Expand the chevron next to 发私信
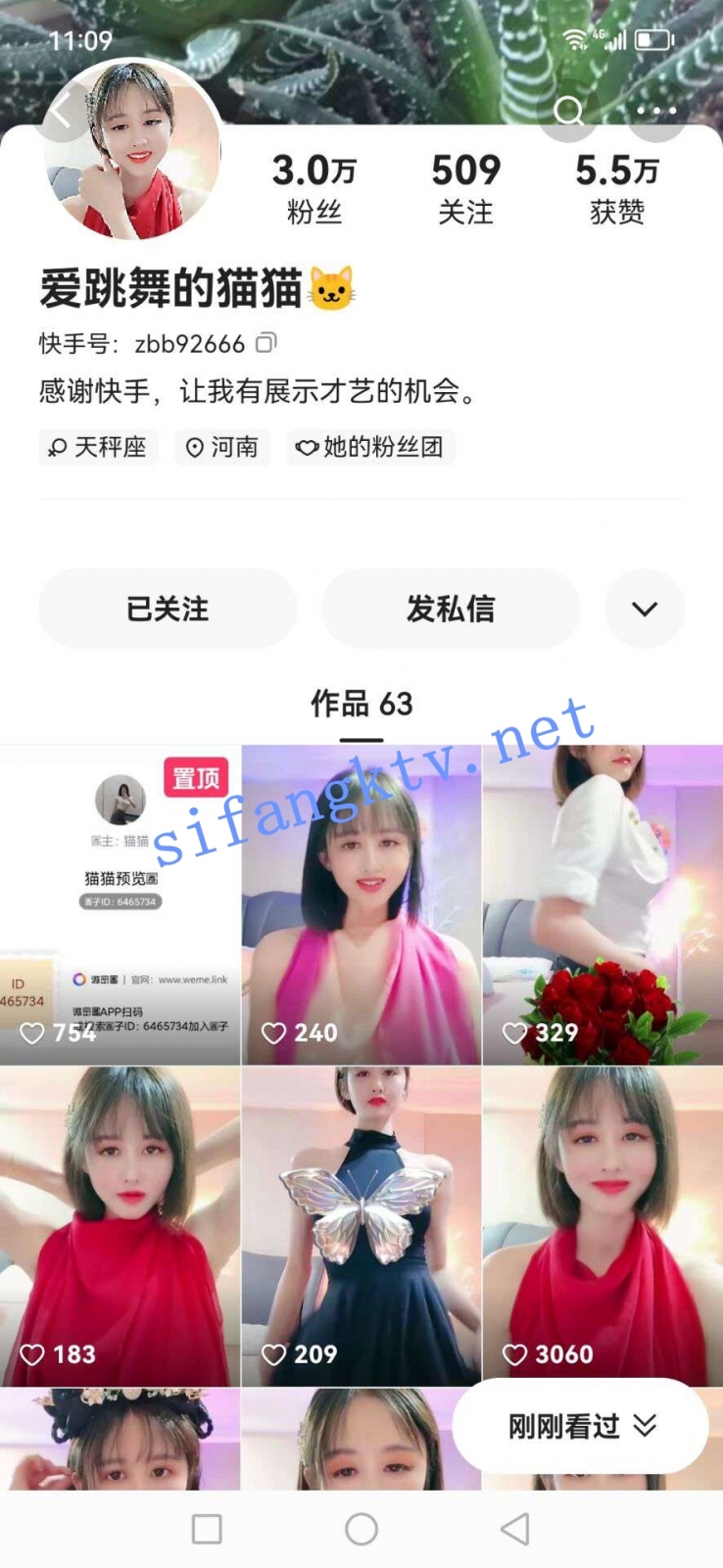 (x=644, y=609)
